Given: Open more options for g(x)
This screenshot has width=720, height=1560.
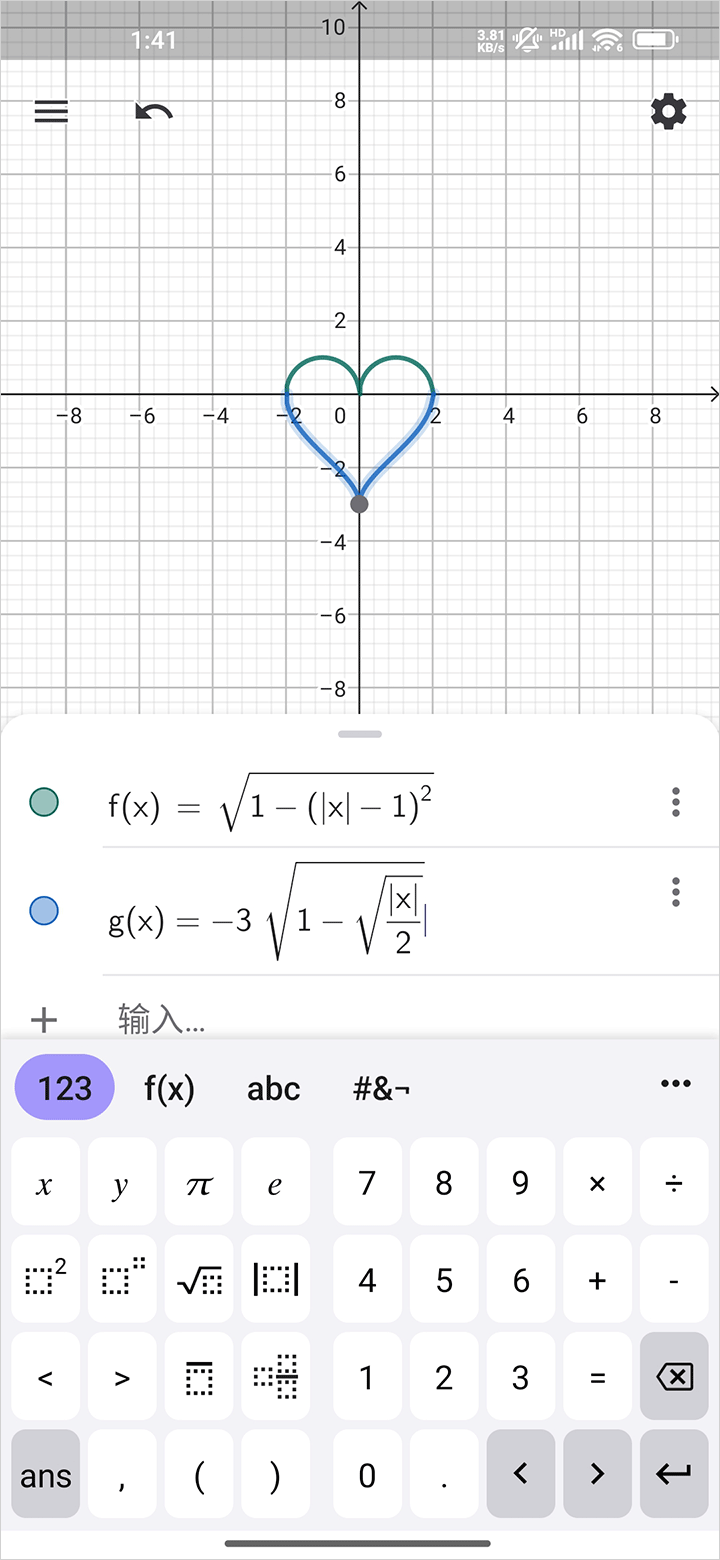Looking at the screenshot, I should 676,891.
